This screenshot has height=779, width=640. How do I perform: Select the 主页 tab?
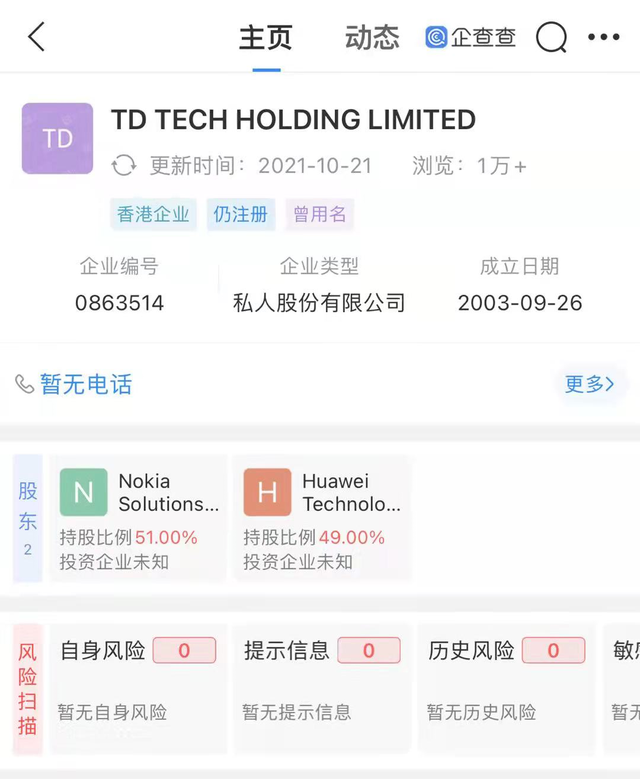click(266, 38)
